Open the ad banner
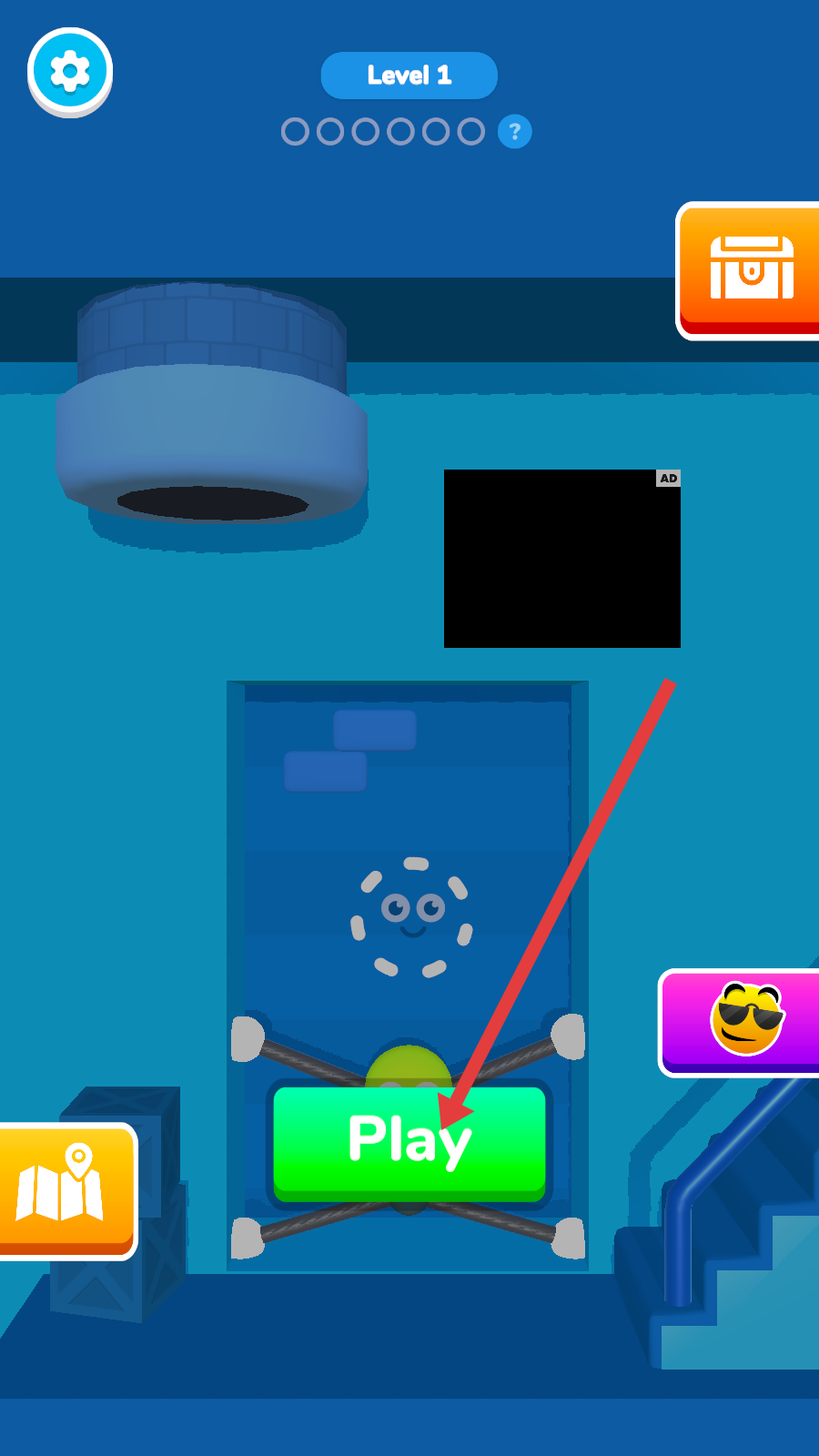819x1456 pixels. pos(561,559)
